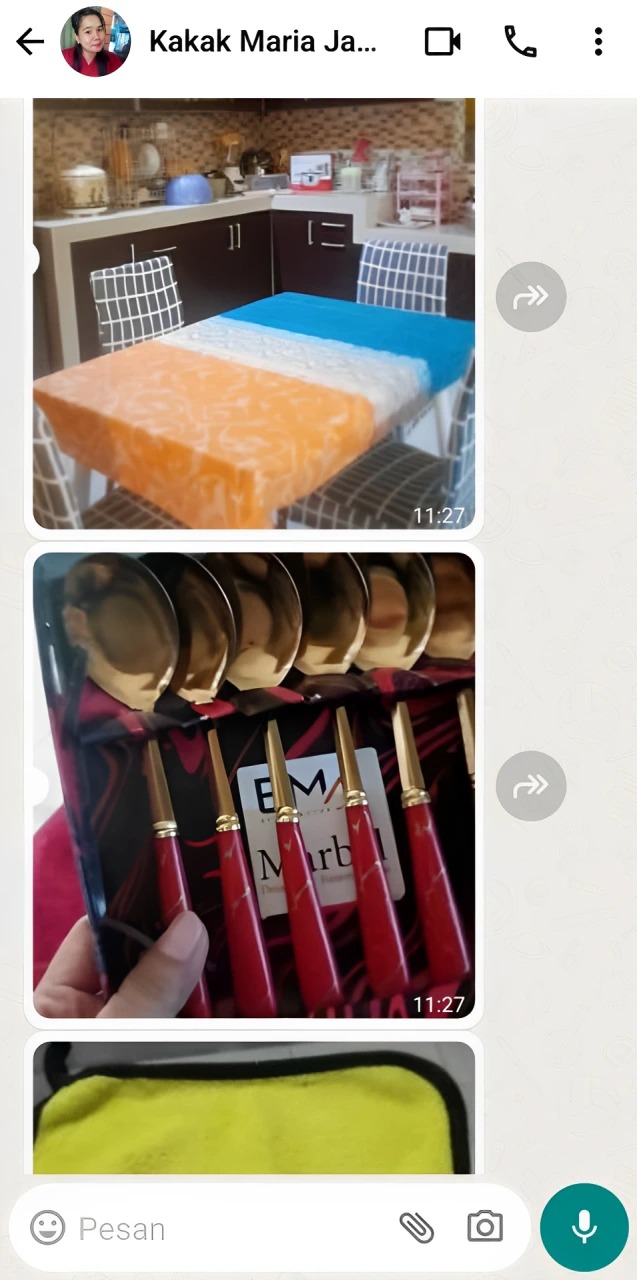Open the kitchen table photo
This screenshot has height=1280, width=637.
253,312
